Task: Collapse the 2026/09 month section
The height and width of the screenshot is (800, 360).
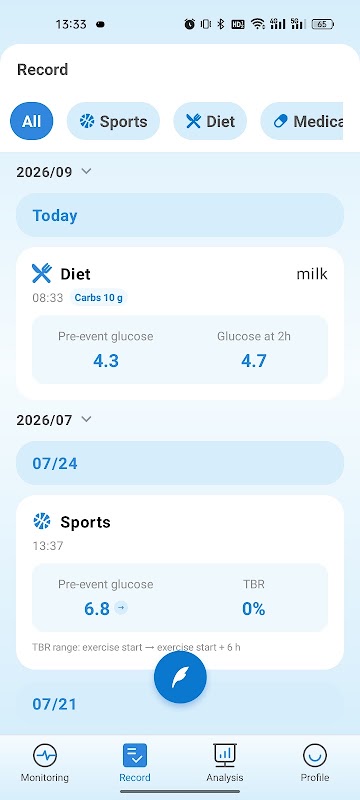Action: pos(54,172)
